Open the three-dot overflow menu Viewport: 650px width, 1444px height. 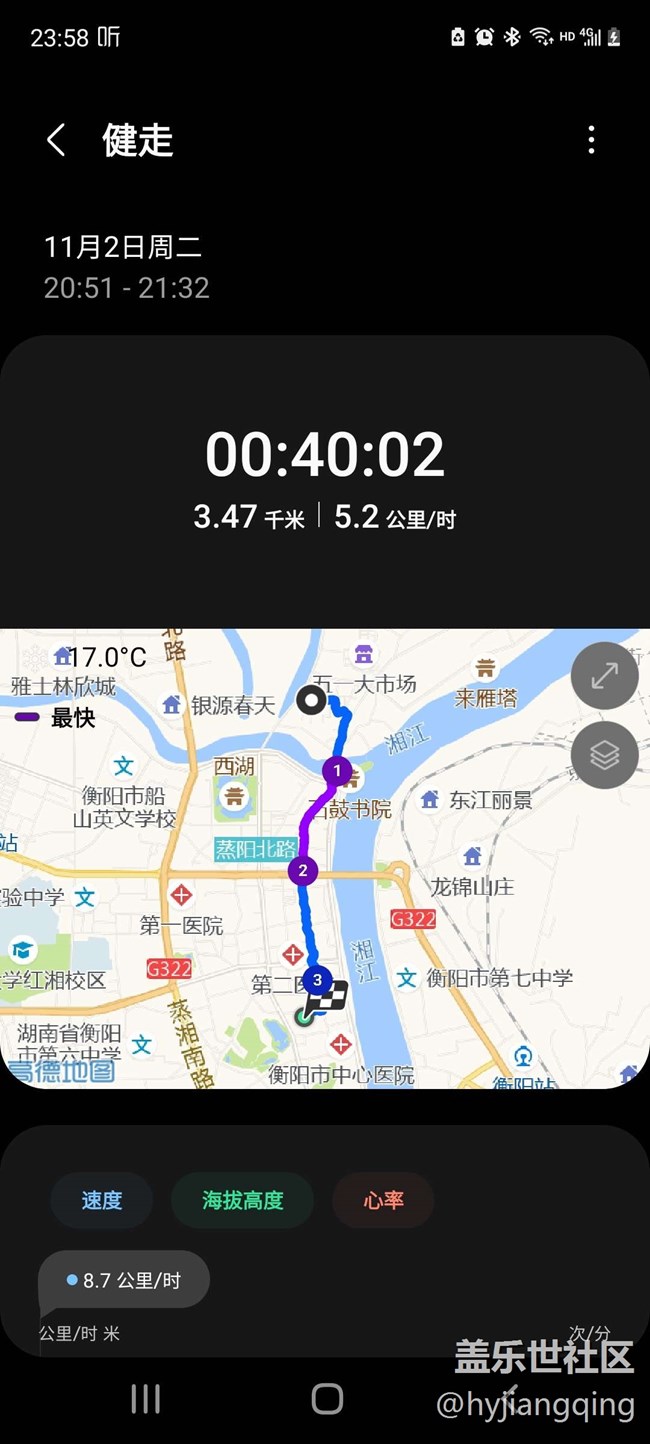click(591, 140)
